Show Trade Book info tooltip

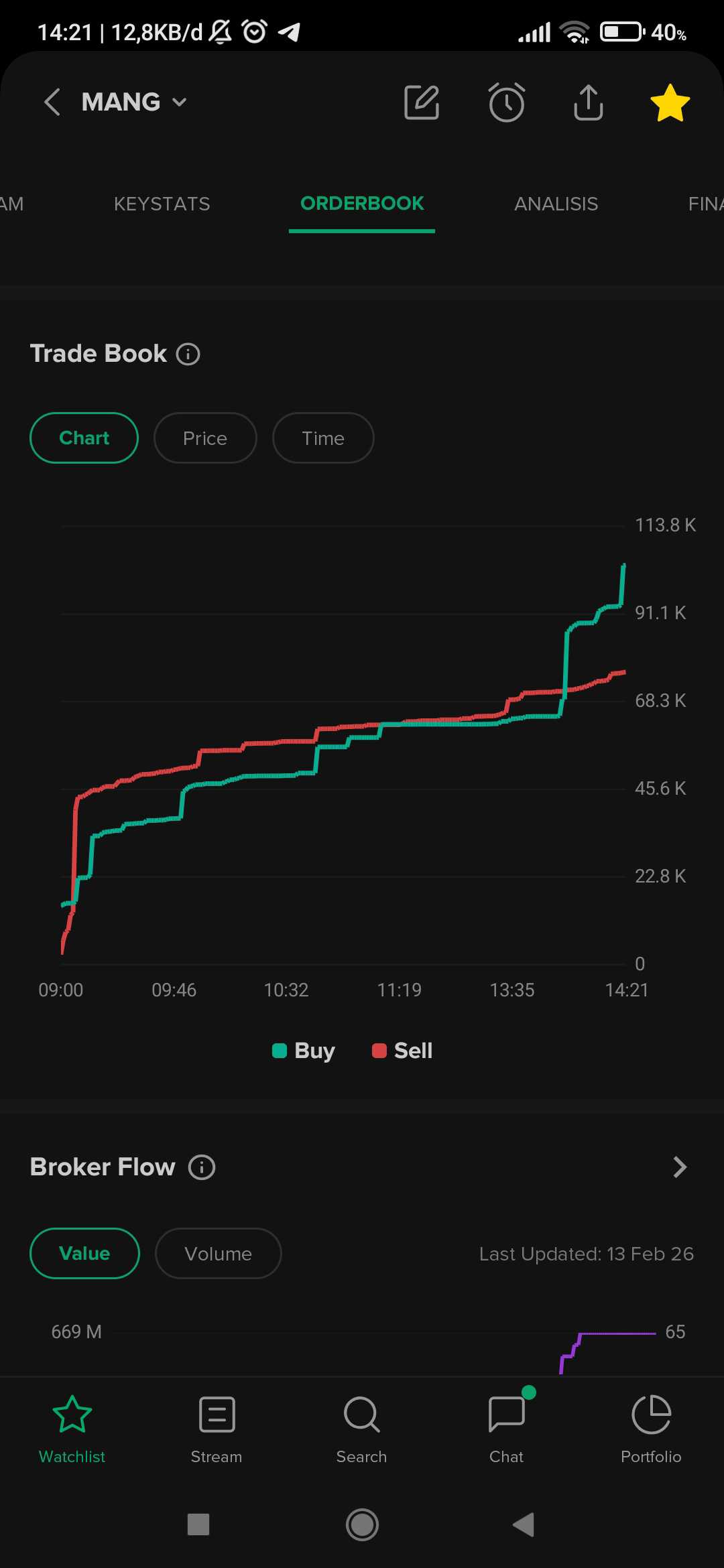coord(188,354)
